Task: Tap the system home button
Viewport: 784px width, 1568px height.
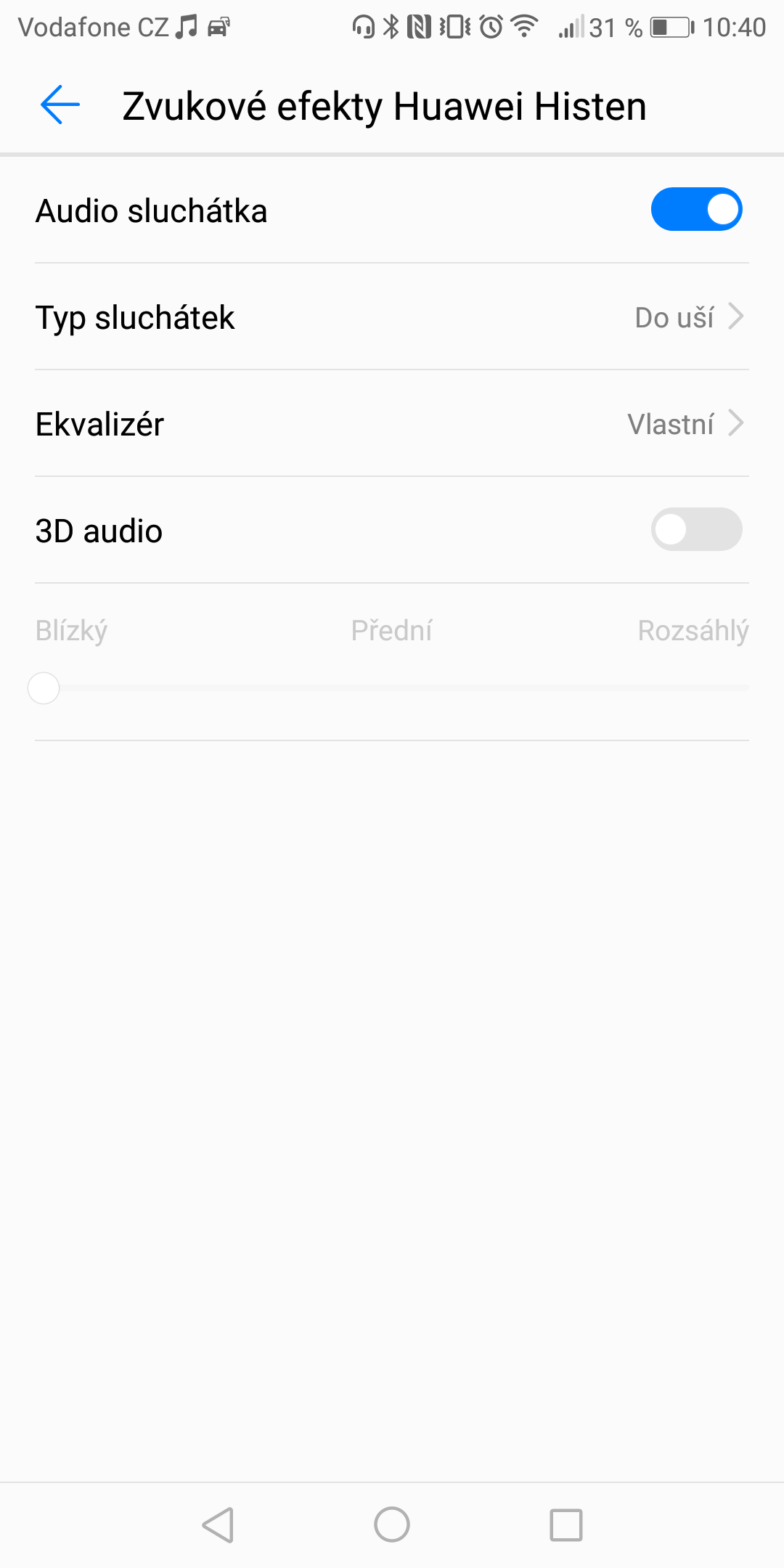Action: (x=392, y=1524)
